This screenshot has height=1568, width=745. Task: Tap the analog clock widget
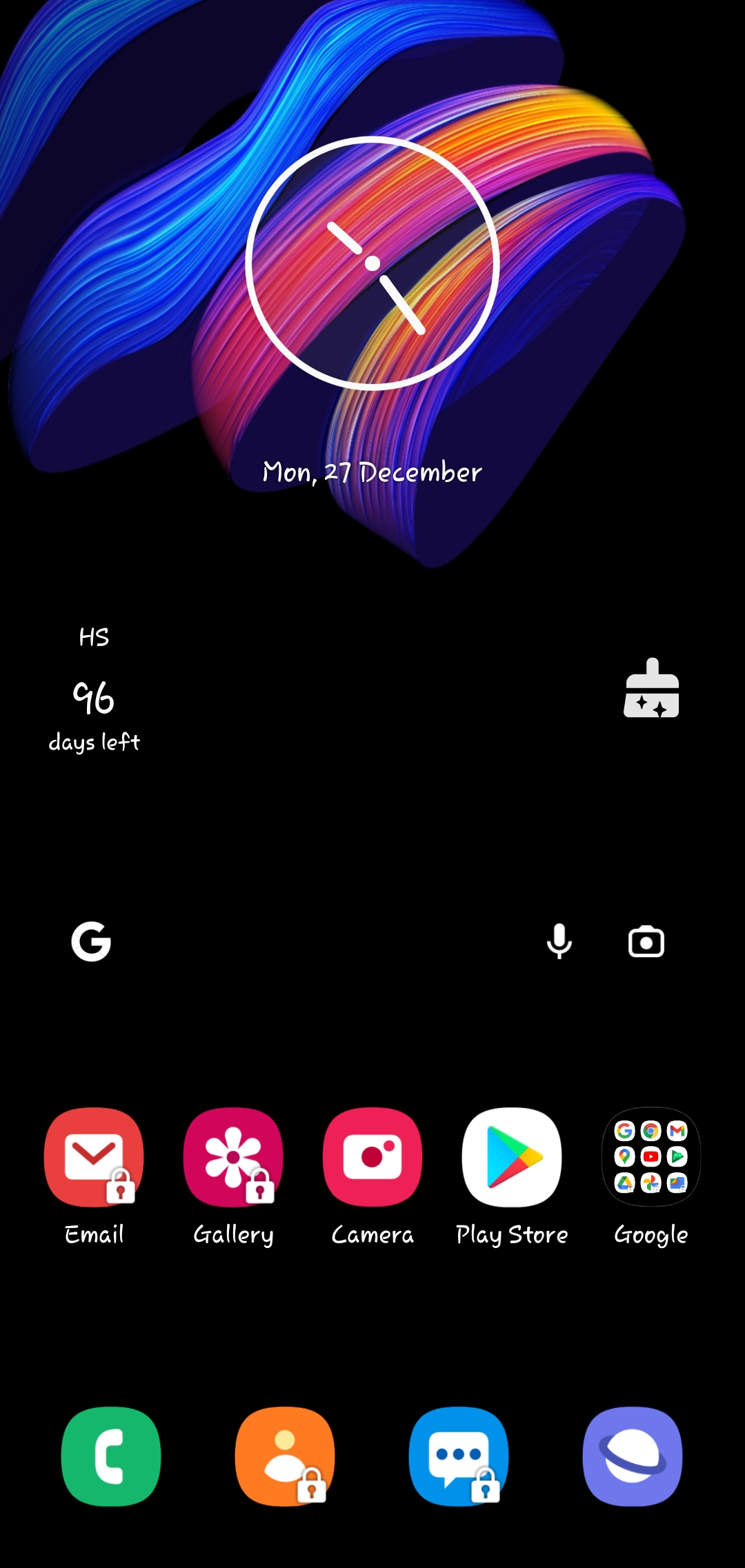(373, 263)
